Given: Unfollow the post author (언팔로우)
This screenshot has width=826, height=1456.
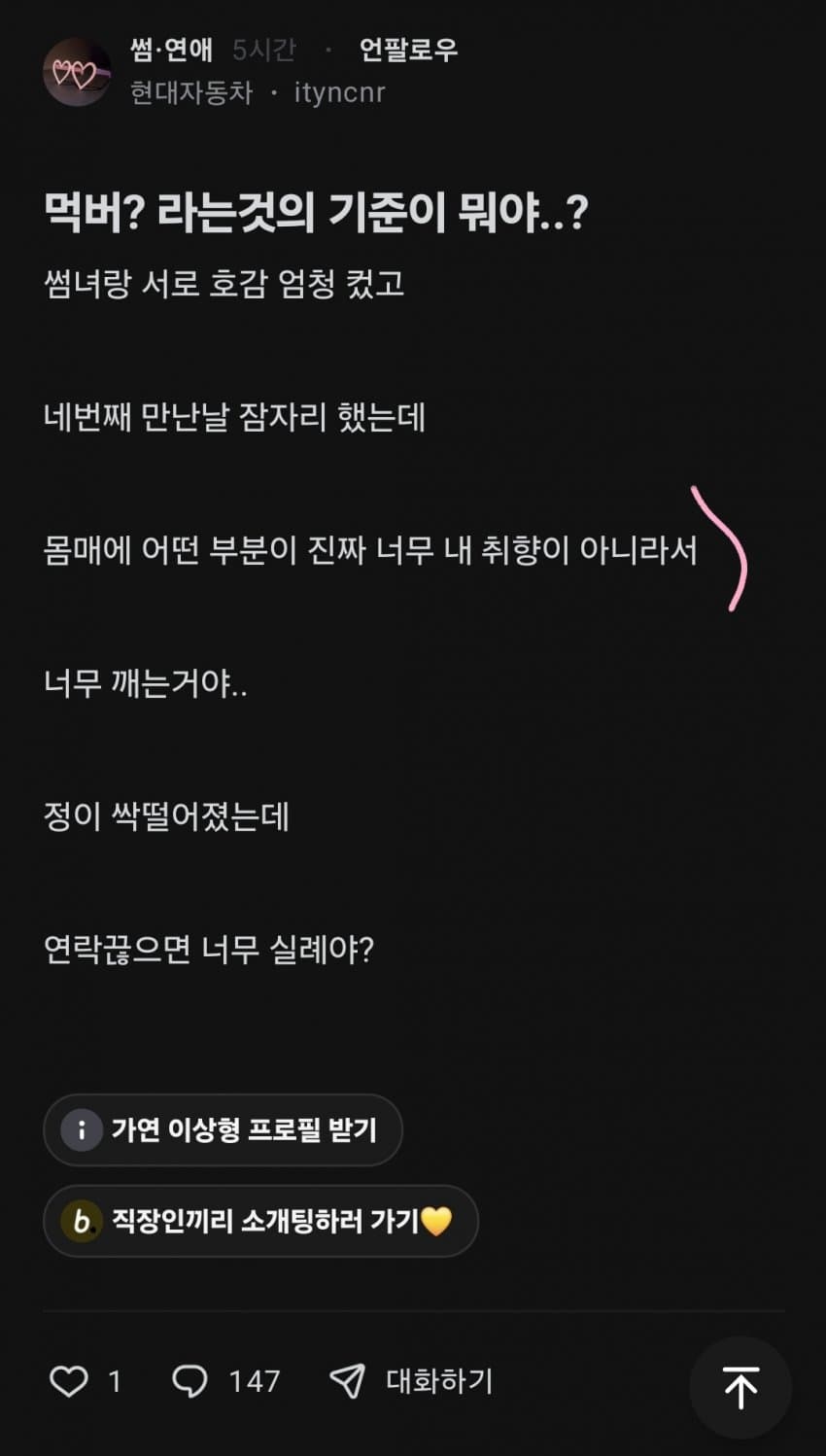Looking at the screenshot, I should (x=408, y=50).
